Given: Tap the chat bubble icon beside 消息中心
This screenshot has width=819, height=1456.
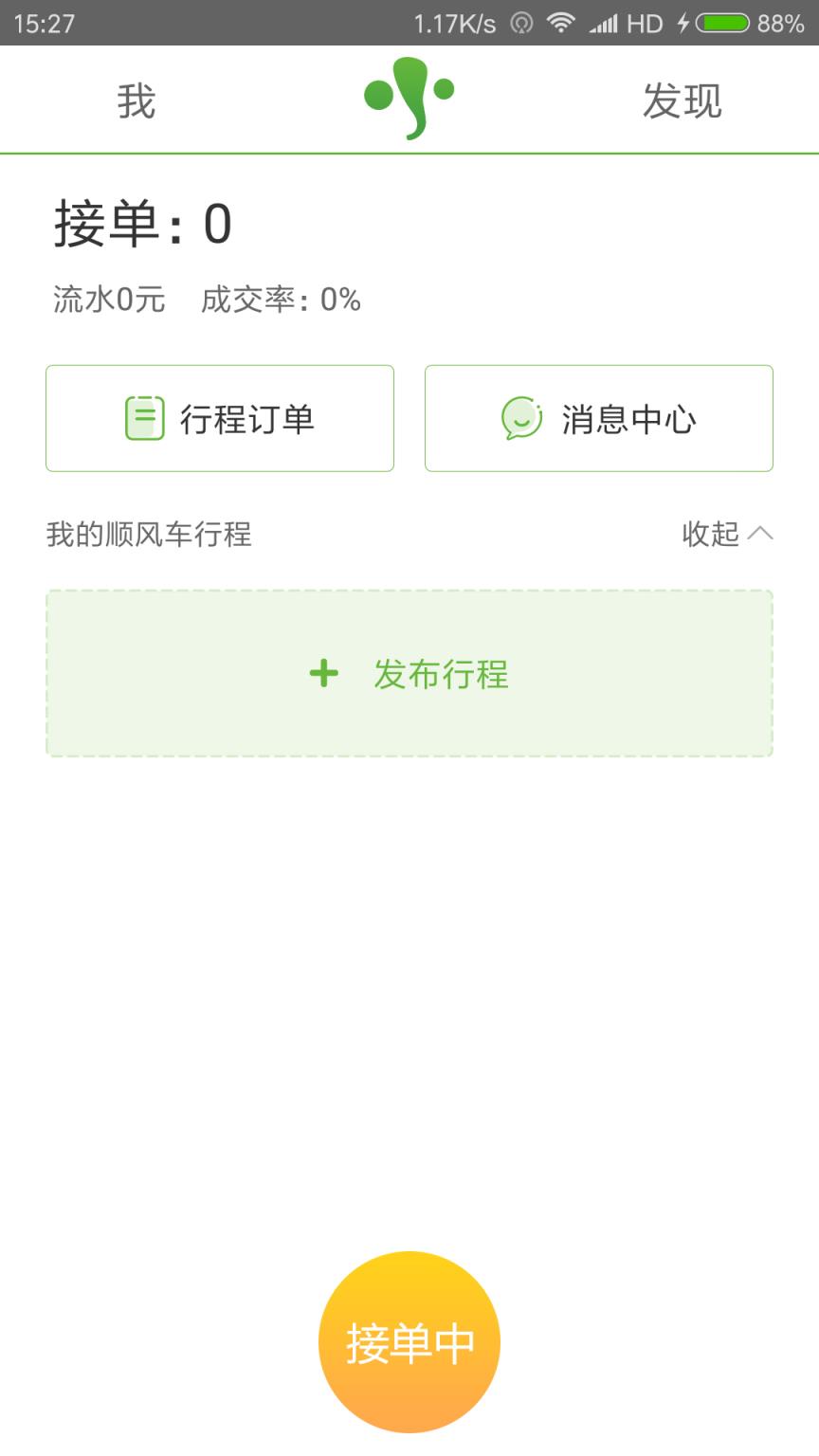Looking at the screenshot, I should (520, 417).
